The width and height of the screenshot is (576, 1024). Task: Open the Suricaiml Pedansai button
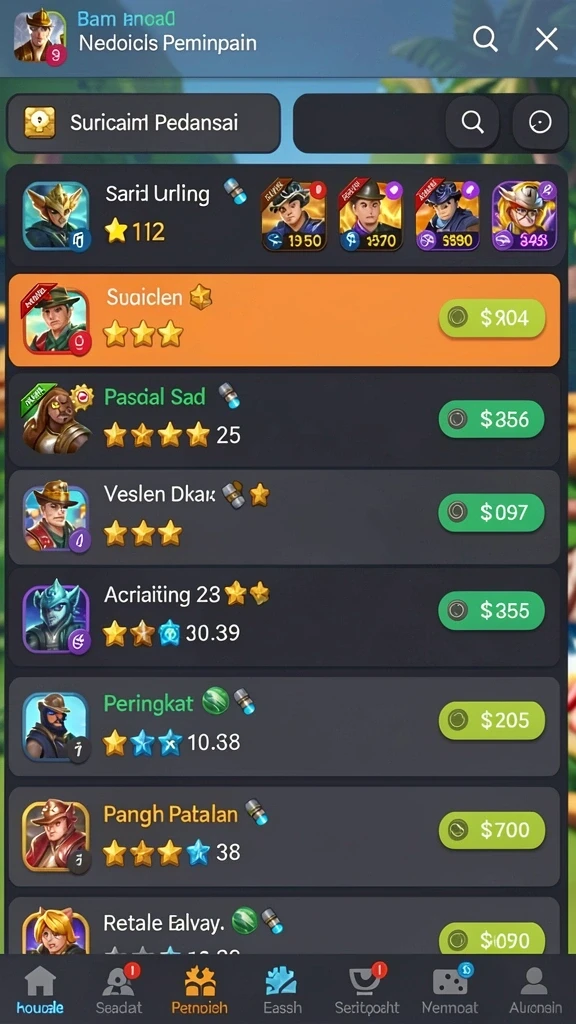coord(144,123)
